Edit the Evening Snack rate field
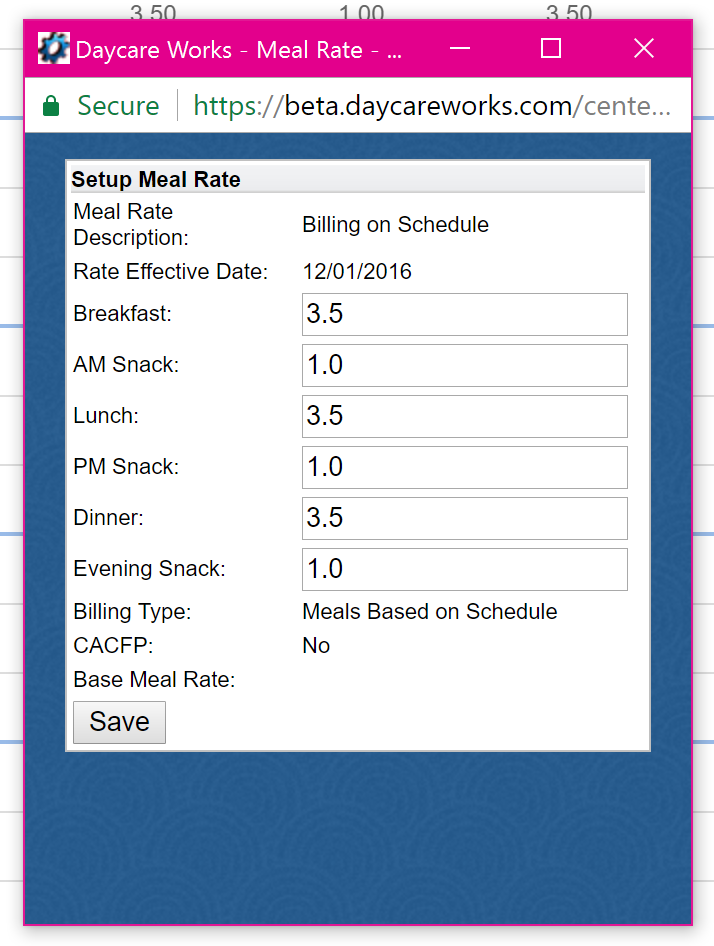This screenshot has width=714, height=946. coord(464,569)
